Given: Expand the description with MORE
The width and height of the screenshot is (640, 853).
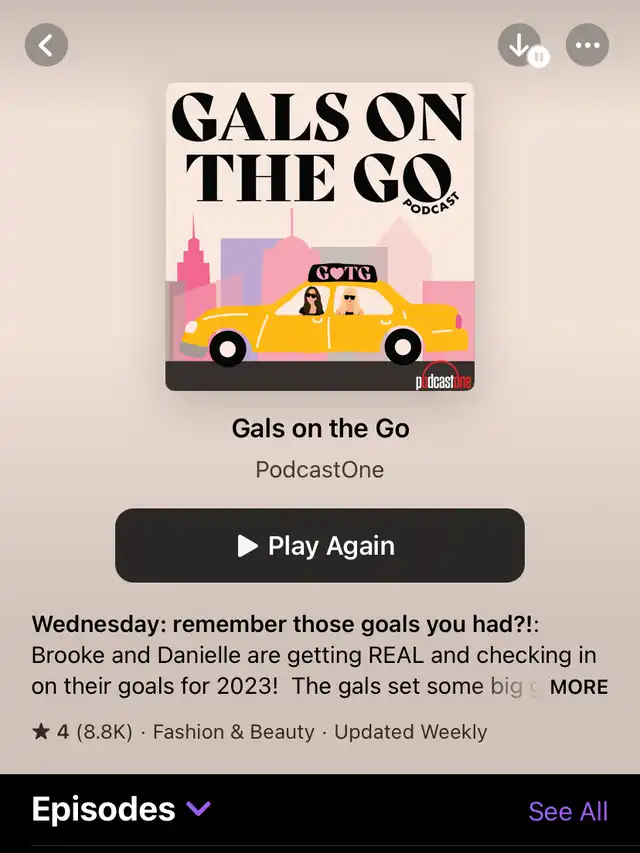Looking at the screenshot, I should click(578, 687).
